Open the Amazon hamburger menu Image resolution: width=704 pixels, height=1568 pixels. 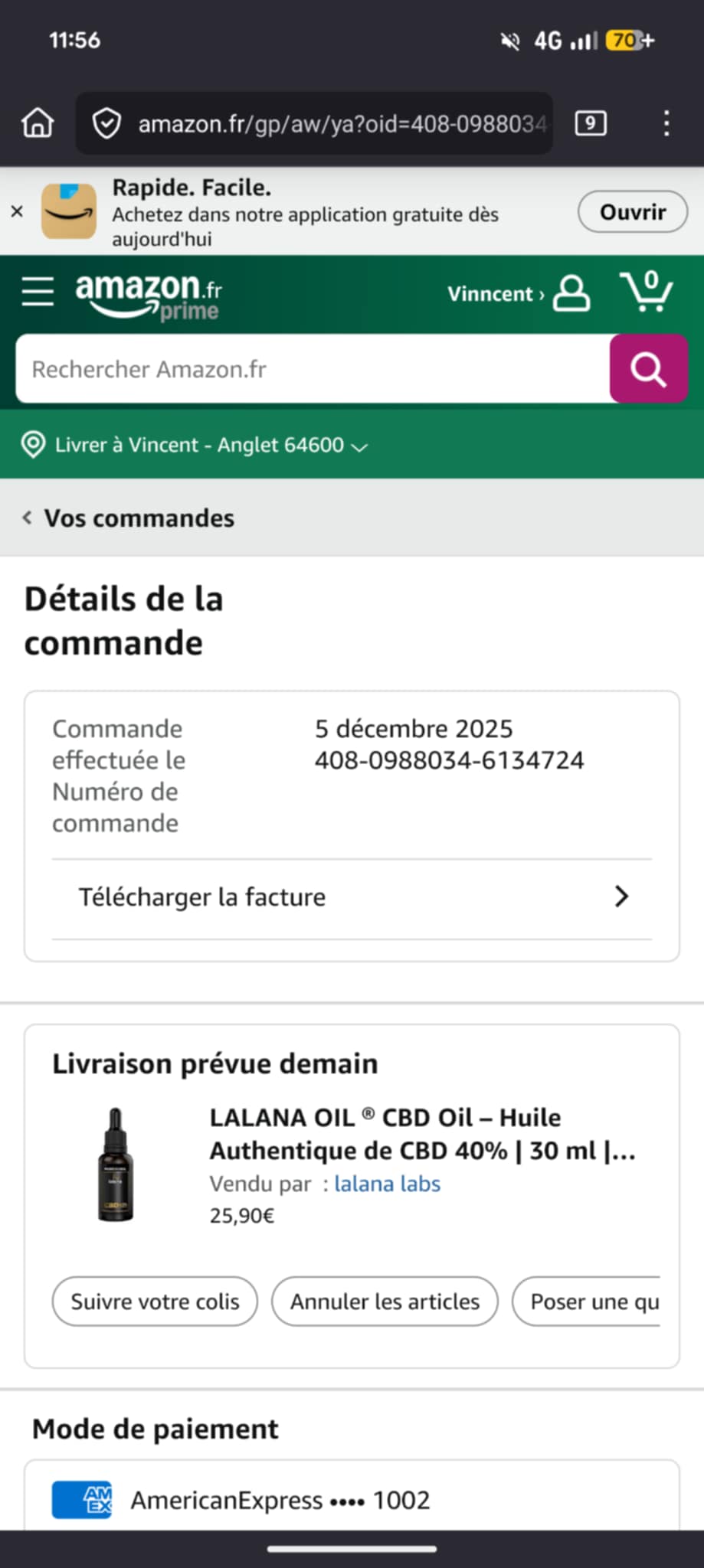38,292
